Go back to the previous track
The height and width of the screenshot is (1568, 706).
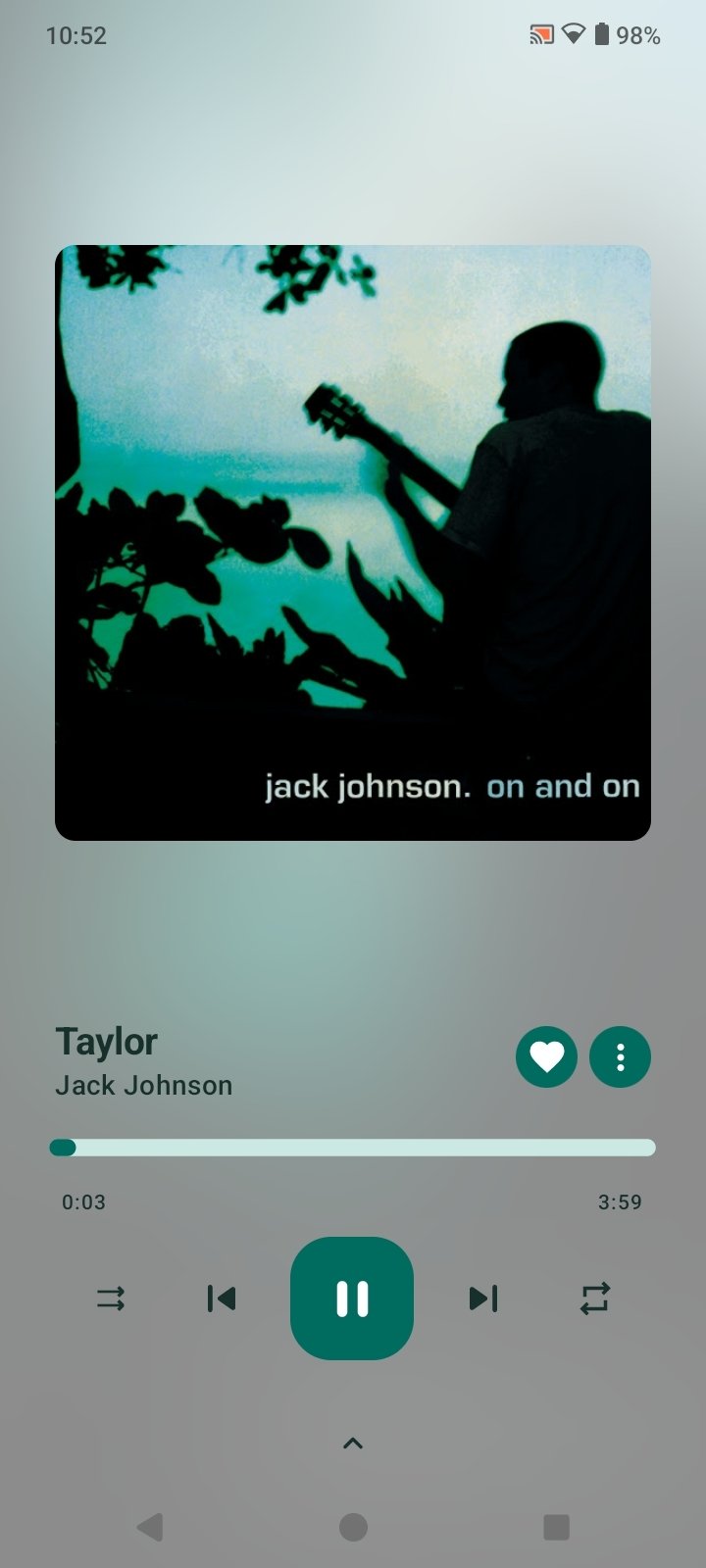click(222, 1298)
